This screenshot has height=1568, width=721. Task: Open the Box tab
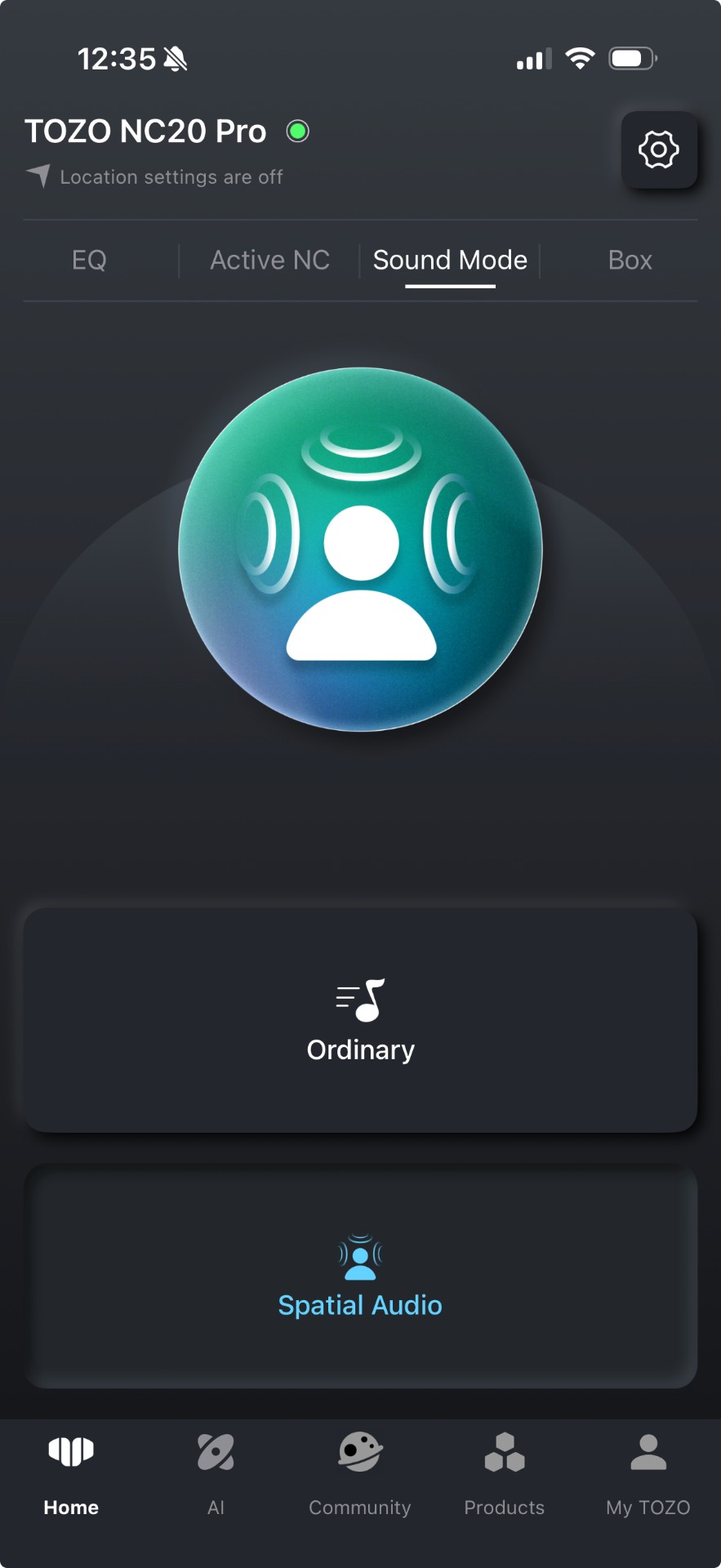click(x=630, y=261)
